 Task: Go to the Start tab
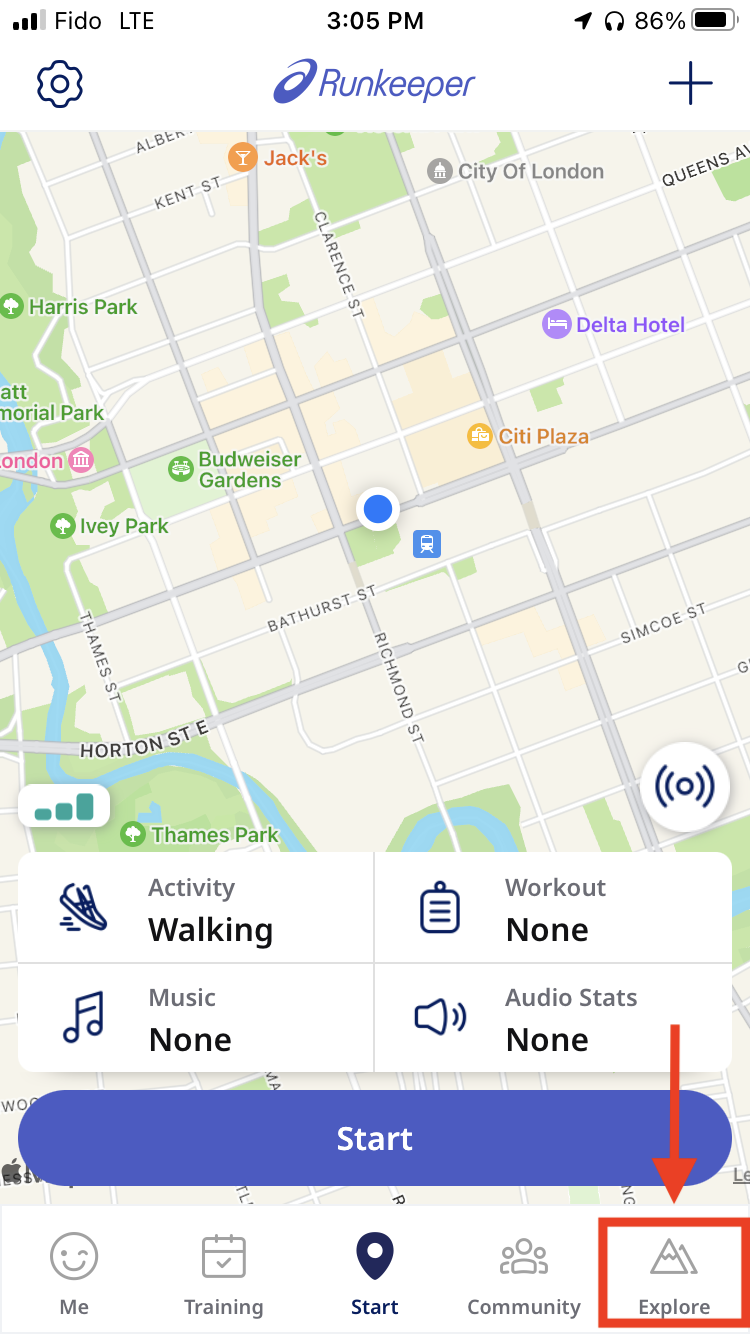coord(375,1273)
